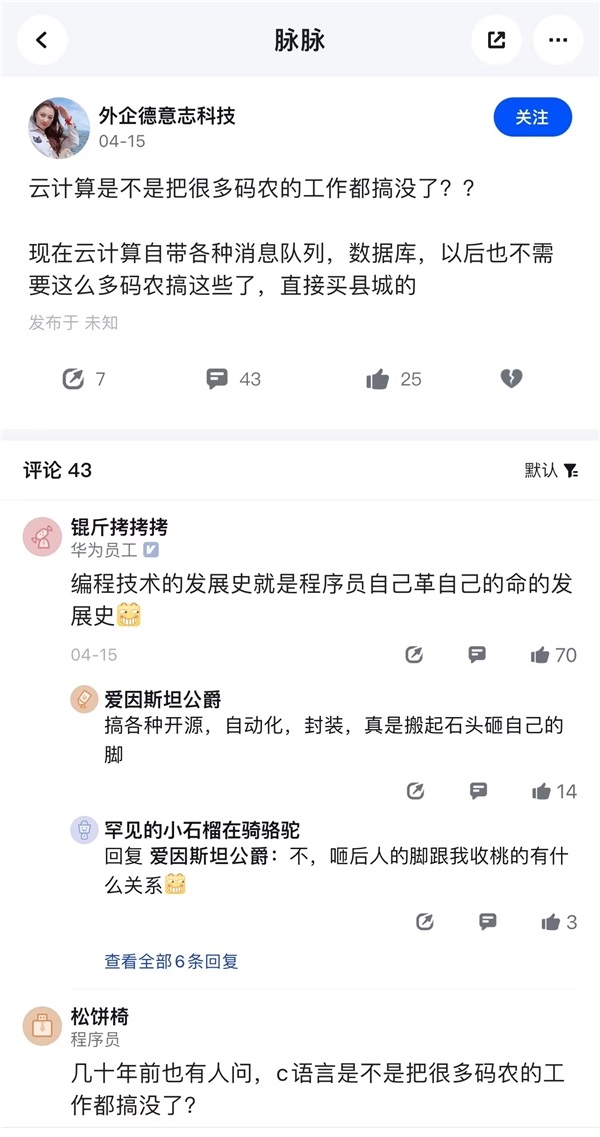This screenshot has width=600, height=1137.
Task: Like the post with 25 likes
Action: 378,379
